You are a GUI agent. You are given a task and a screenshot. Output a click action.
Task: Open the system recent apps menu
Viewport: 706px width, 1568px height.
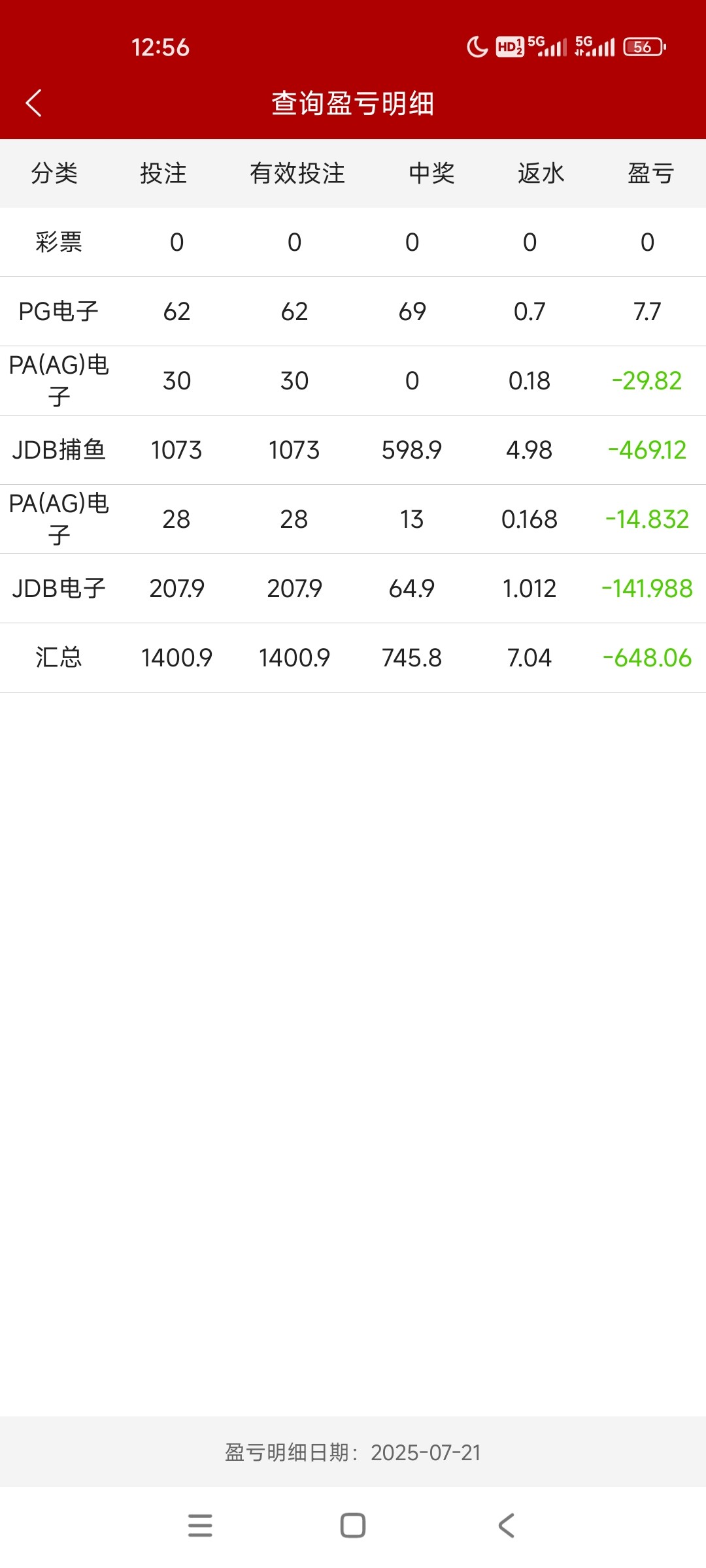(x=200, y=1526)
